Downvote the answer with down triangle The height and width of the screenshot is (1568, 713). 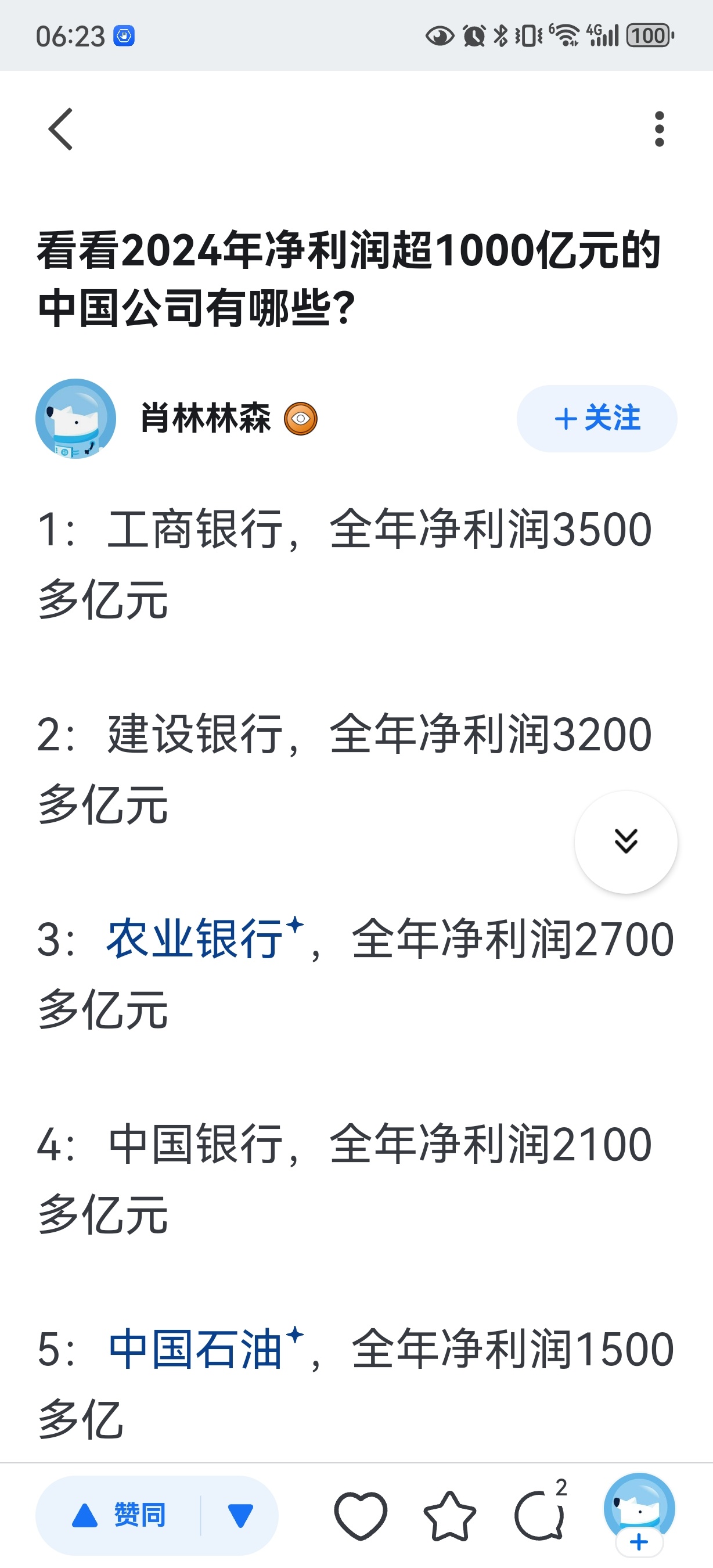[x=240, y=1516]
